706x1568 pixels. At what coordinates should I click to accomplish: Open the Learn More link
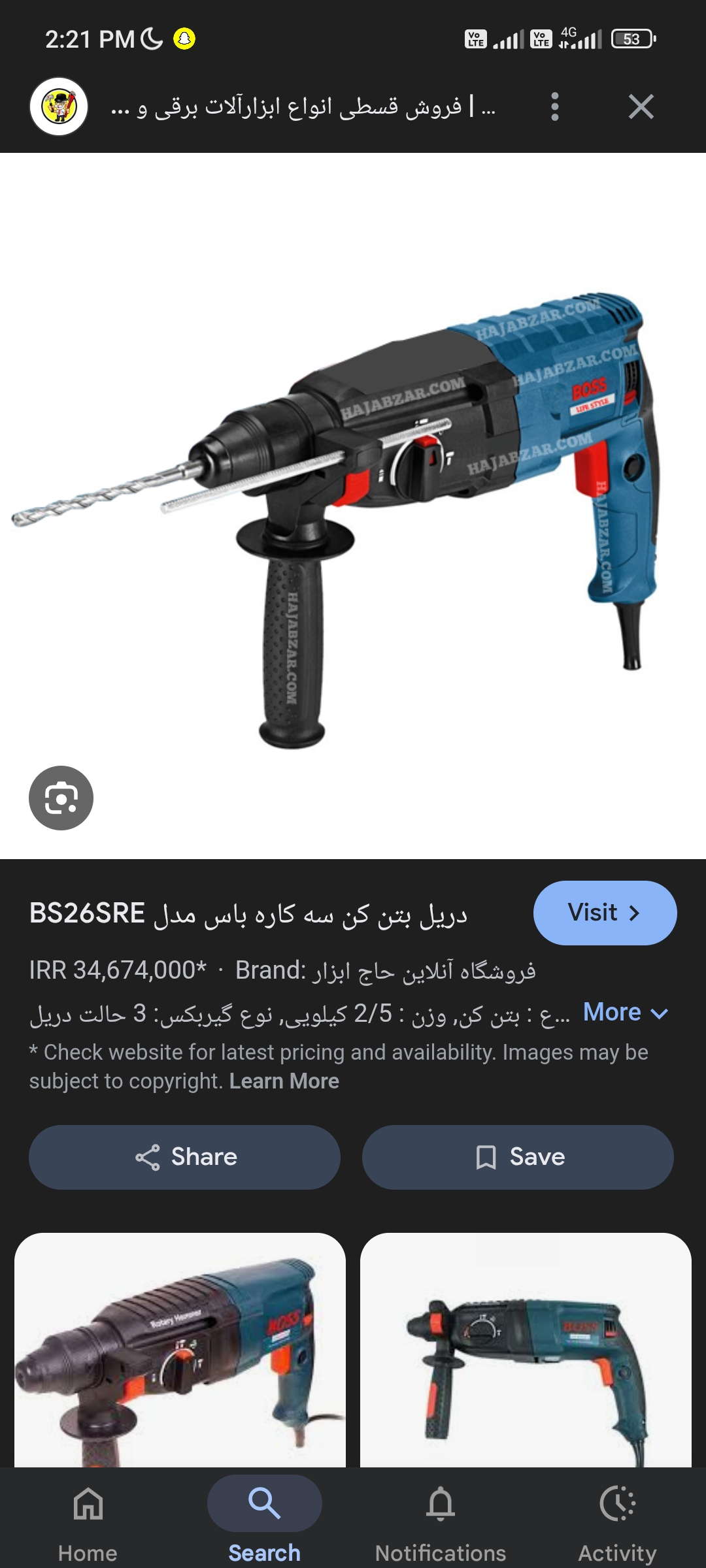[x=284, y=1081]
